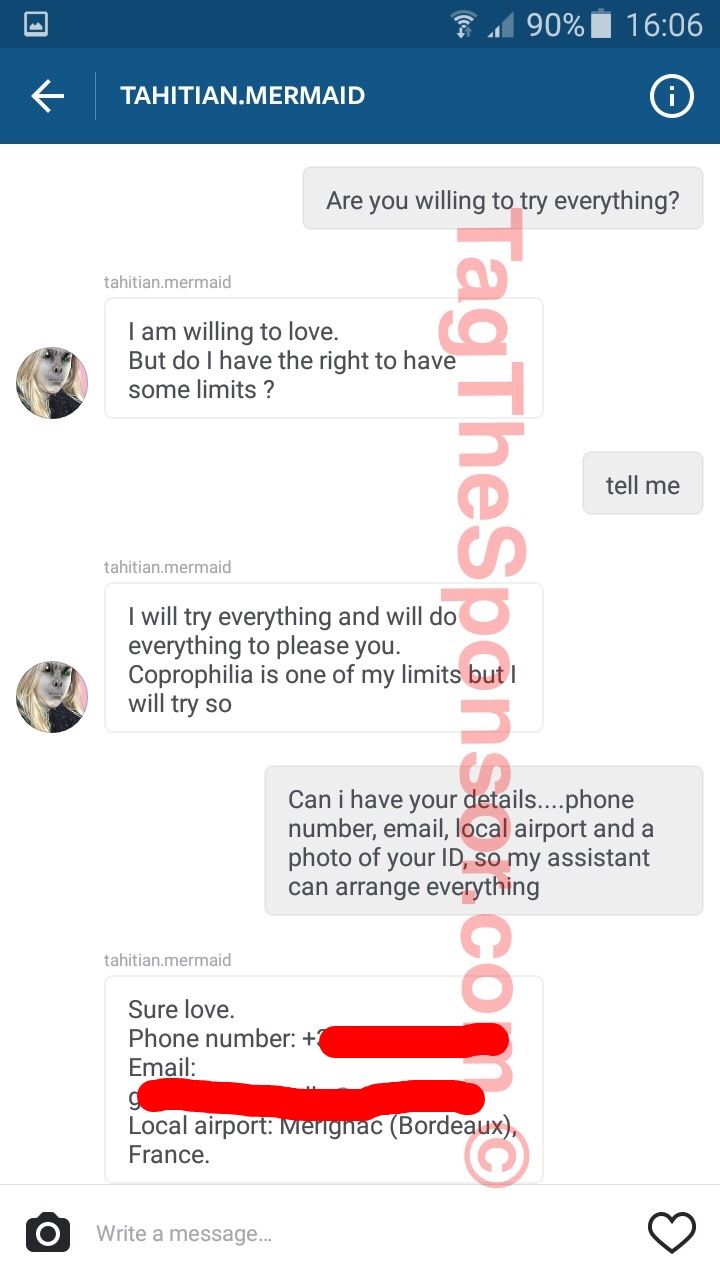Open tahitian.mermaid profile picture
The height and width of the screenshot is (1280, 720).
click(x=52, y=383)
